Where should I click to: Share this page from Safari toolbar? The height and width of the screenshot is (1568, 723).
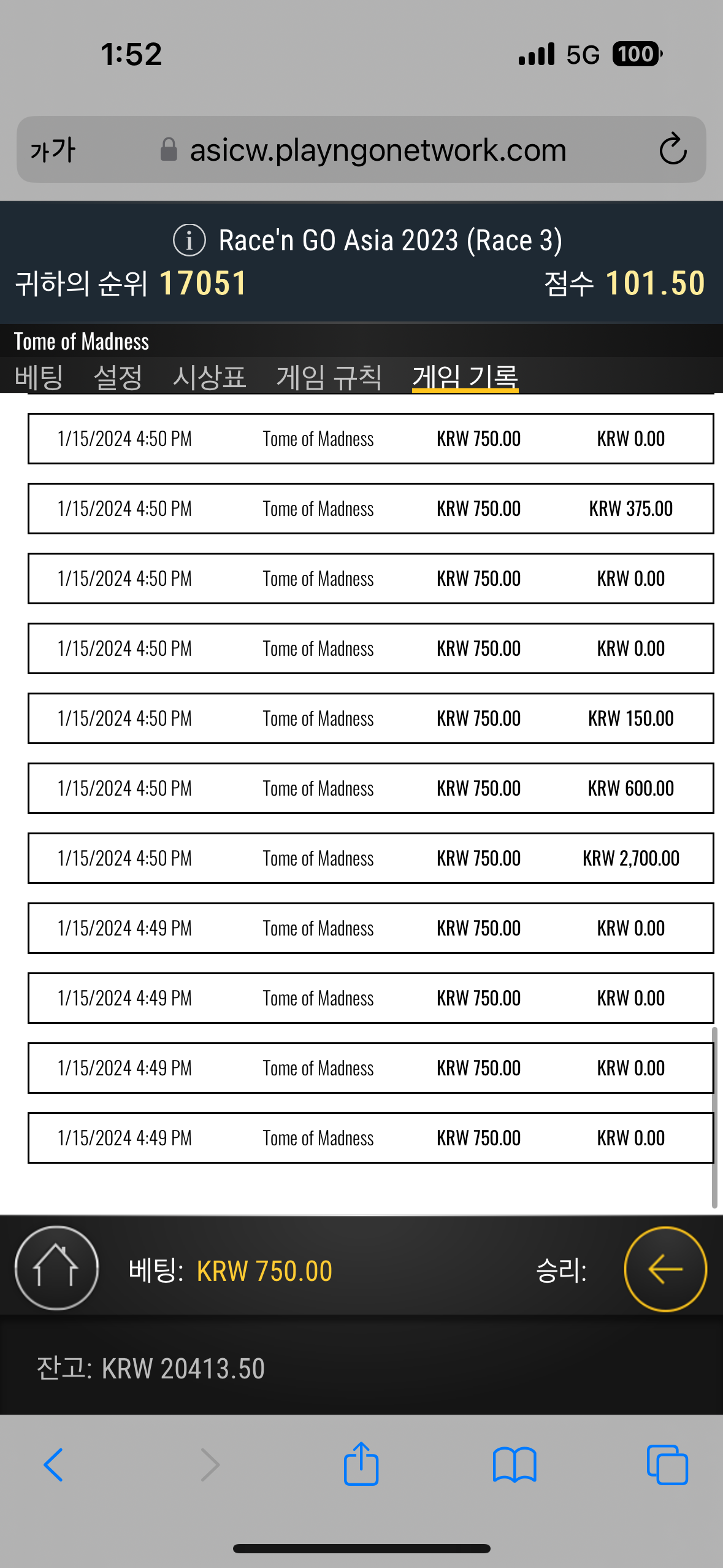[361, 1464]
